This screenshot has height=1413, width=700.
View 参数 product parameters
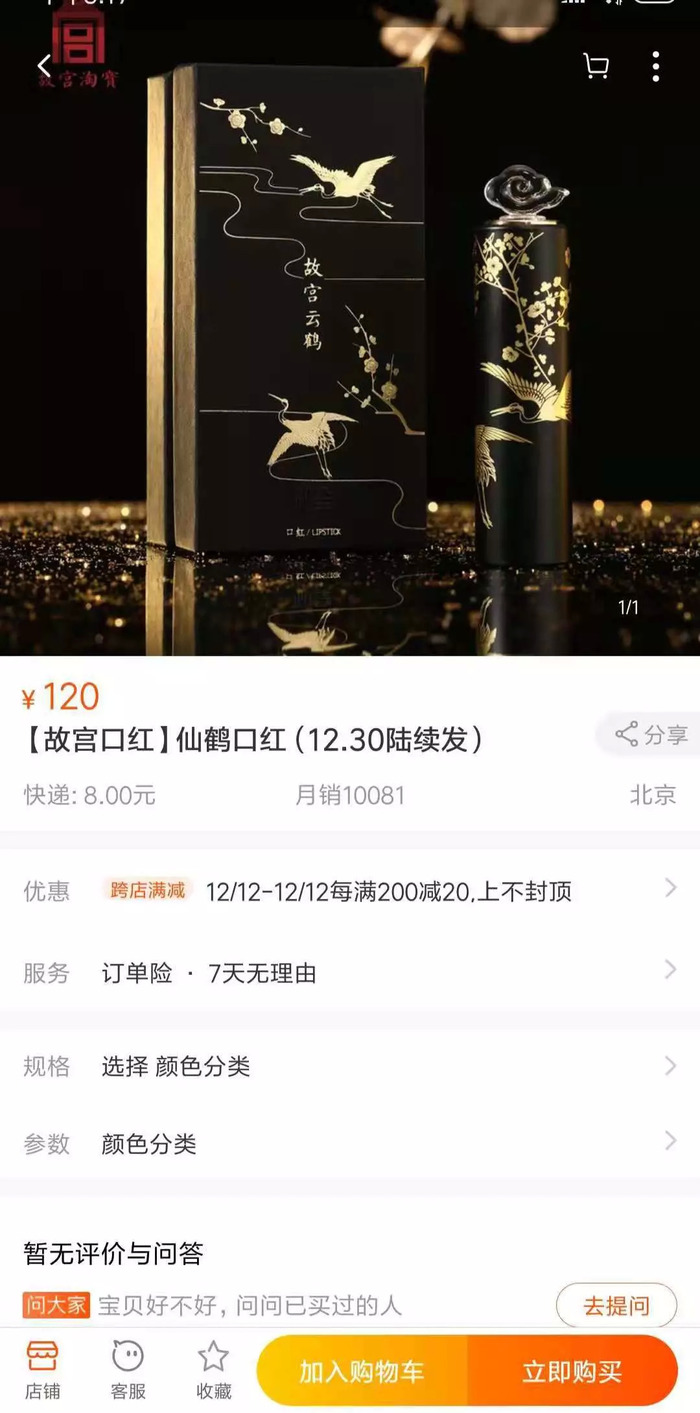350,1143
